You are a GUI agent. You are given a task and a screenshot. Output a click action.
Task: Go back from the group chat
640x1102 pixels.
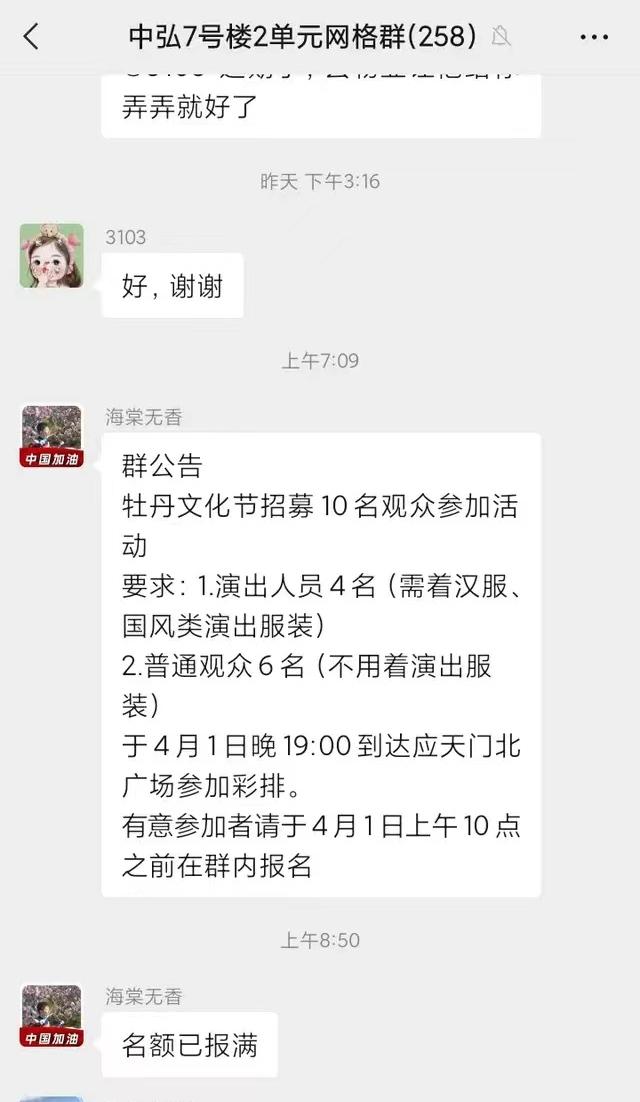coord(31,37)
